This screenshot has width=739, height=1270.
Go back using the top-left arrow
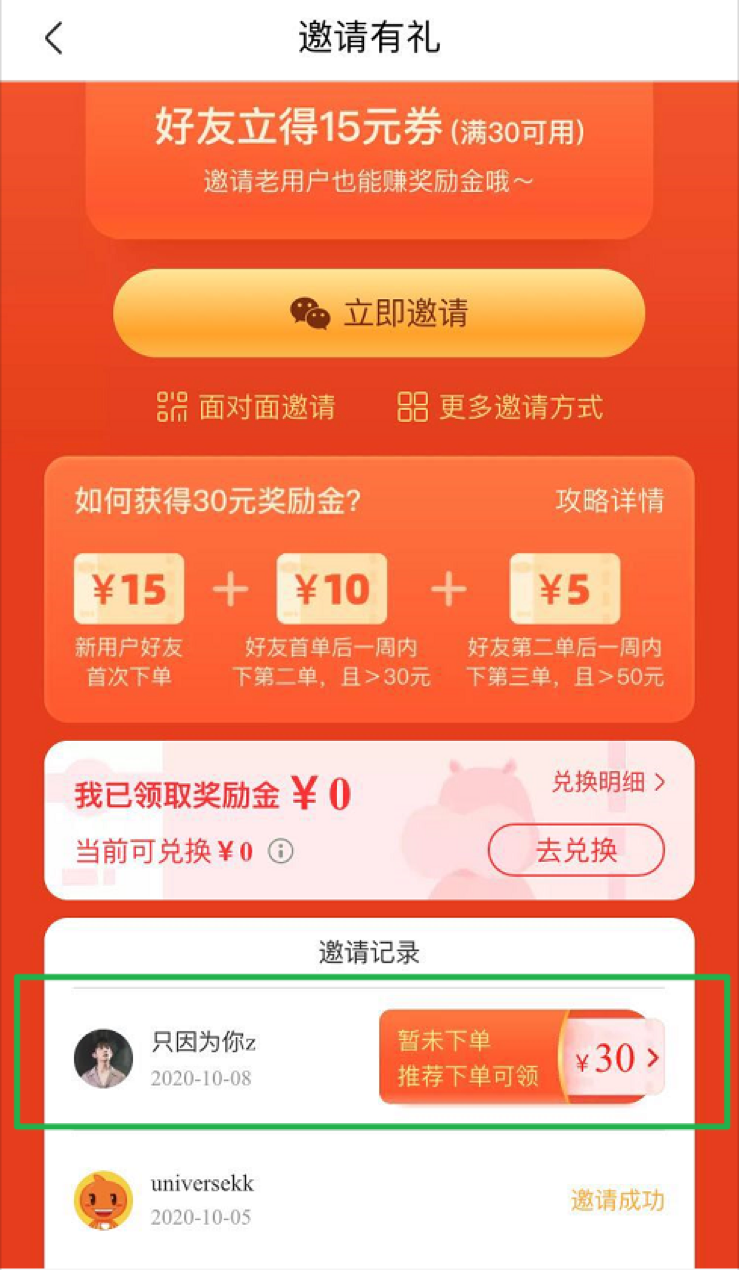tap(54, 39)
